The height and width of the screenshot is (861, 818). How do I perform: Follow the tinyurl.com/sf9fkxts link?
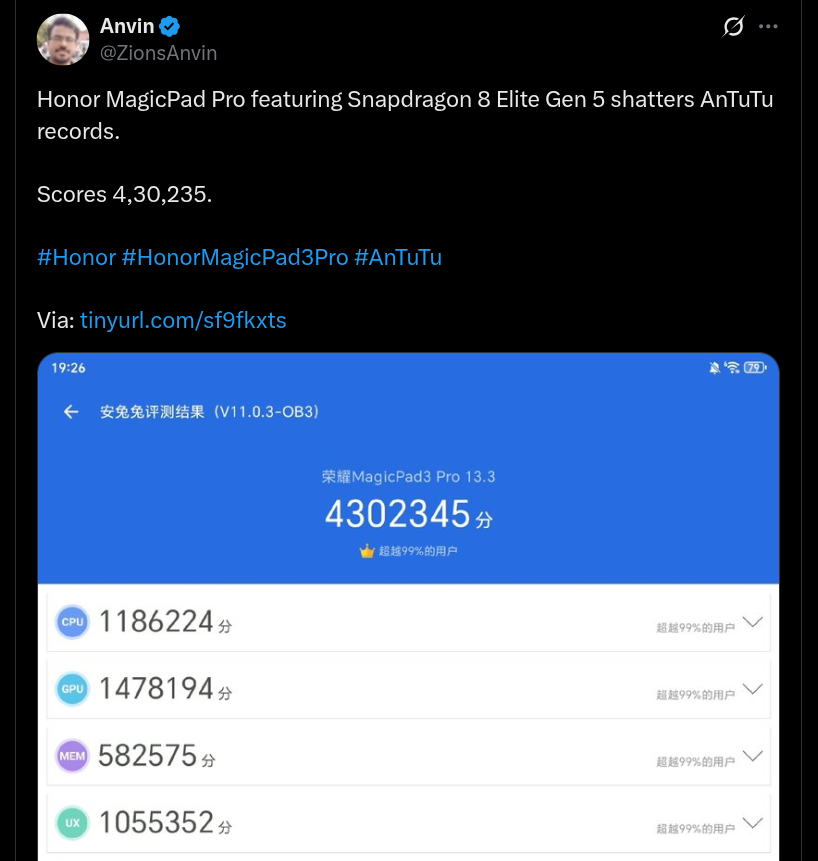[x=183, y=320]
